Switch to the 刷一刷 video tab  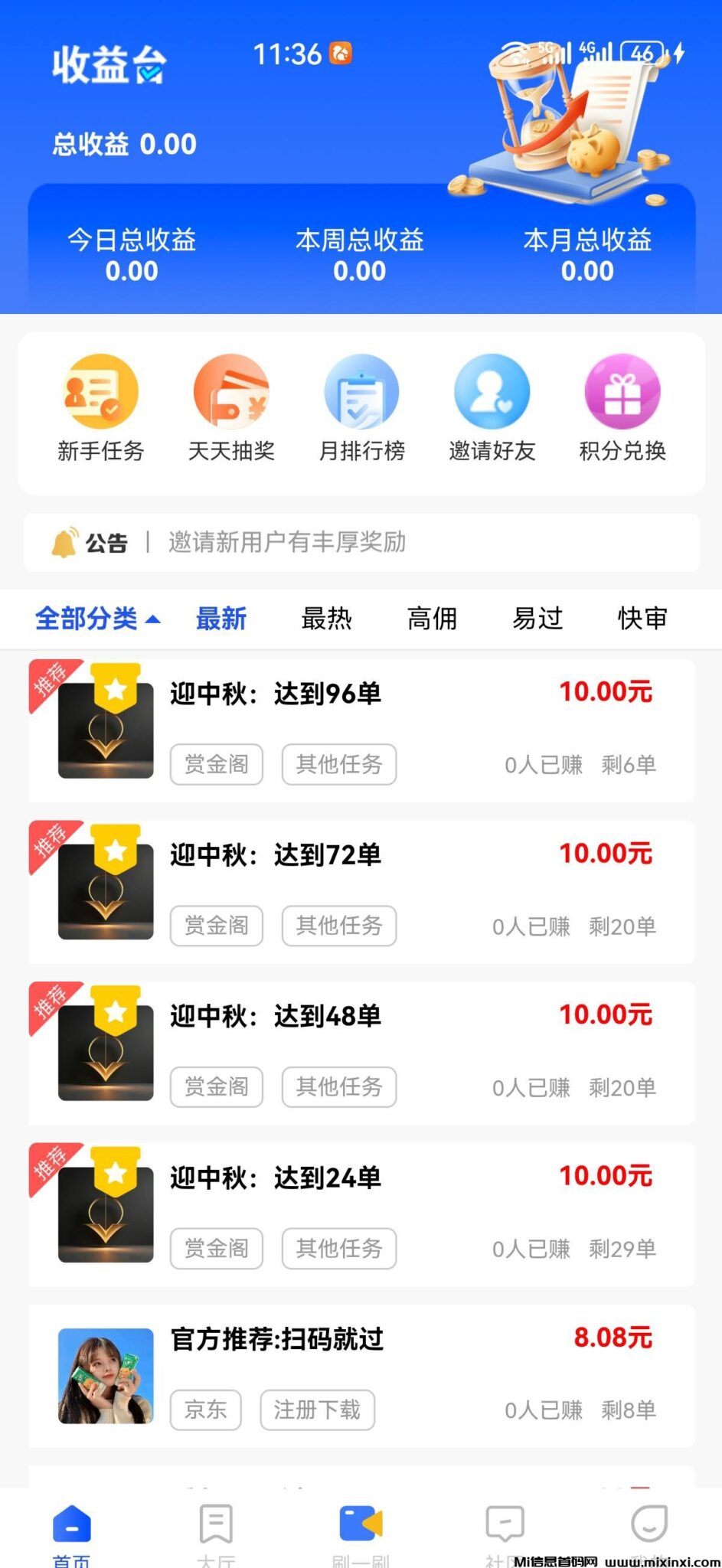361,1531
